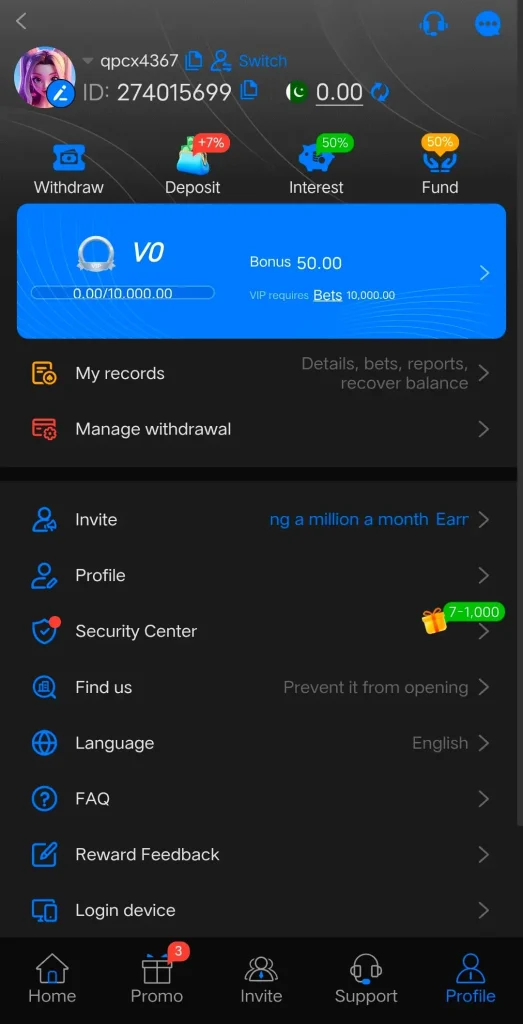Open the messages chat bubble icon
Viewport: 523px width, 1024px height.
click(x=487, y=24)
